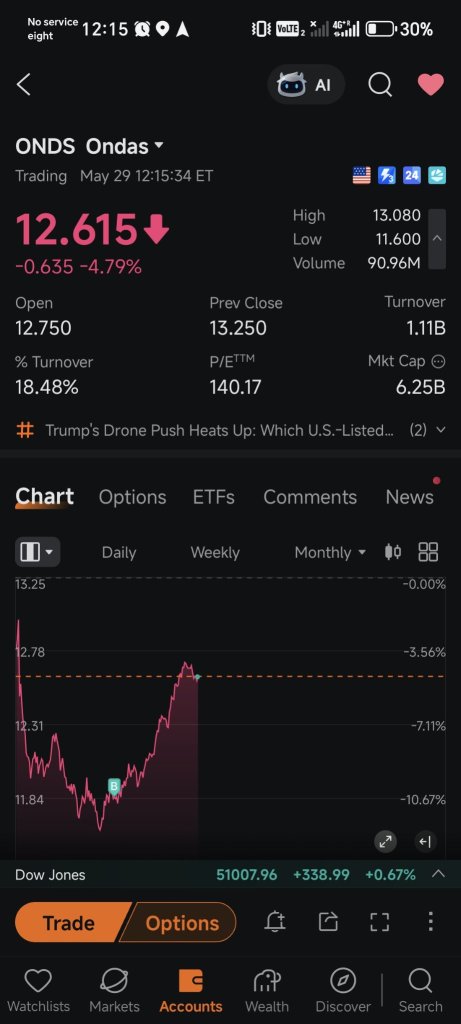The height and width of the screenshot is (1024, 461).
Task: Switch to the Options tab
Action: click(133, 497)
